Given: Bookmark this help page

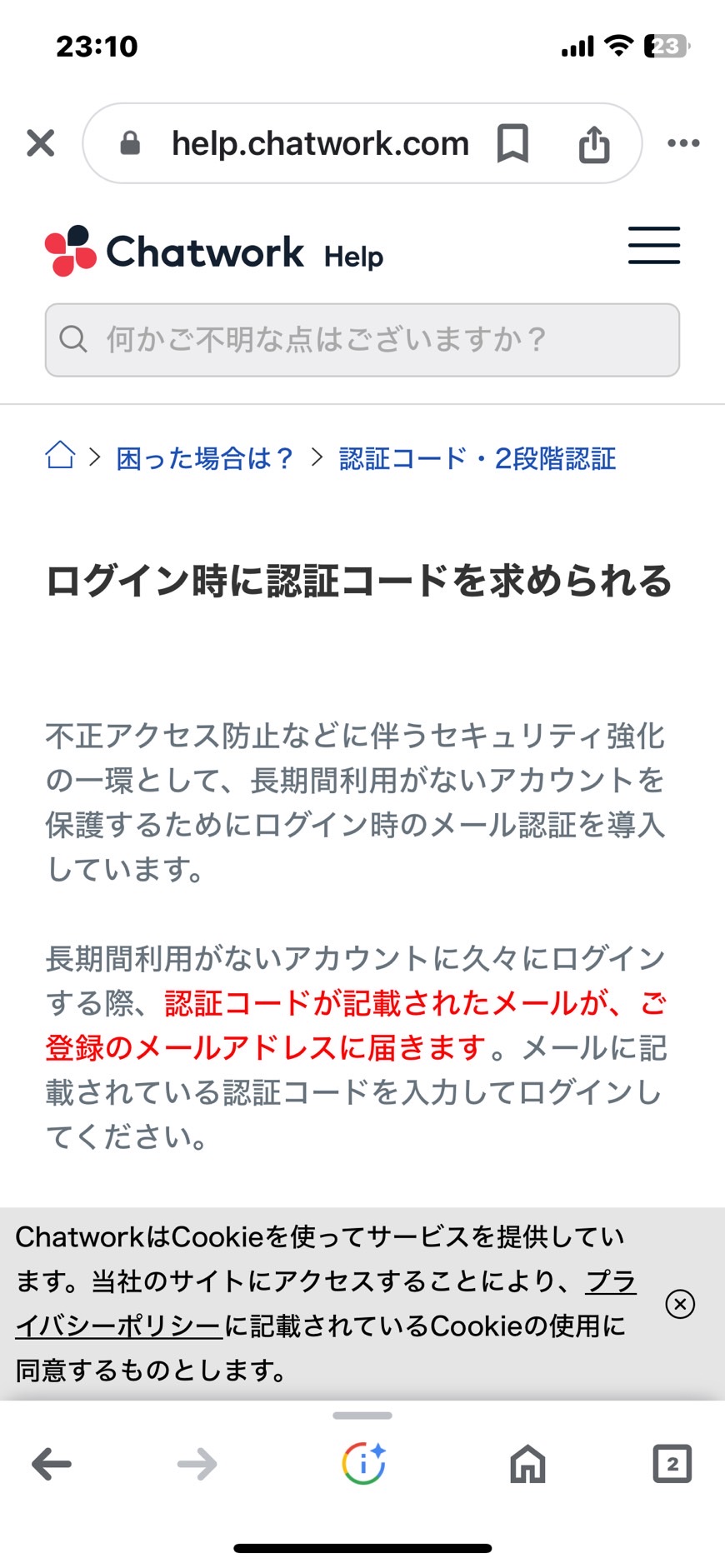Looking at the screenshot, I should [512, 143].
